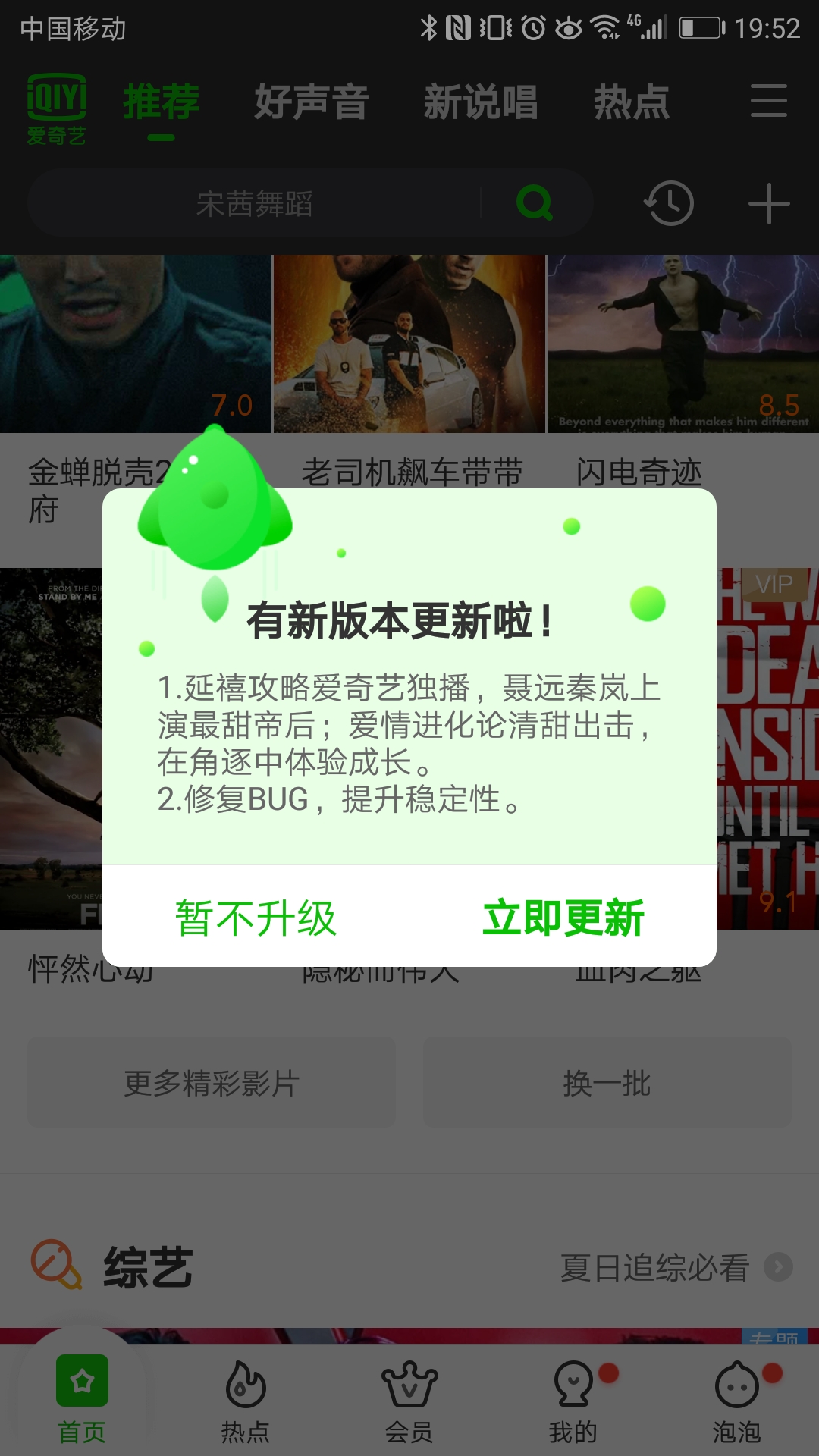
Task: Open the watch history clock icon
Action: click(x=669, y=203)
